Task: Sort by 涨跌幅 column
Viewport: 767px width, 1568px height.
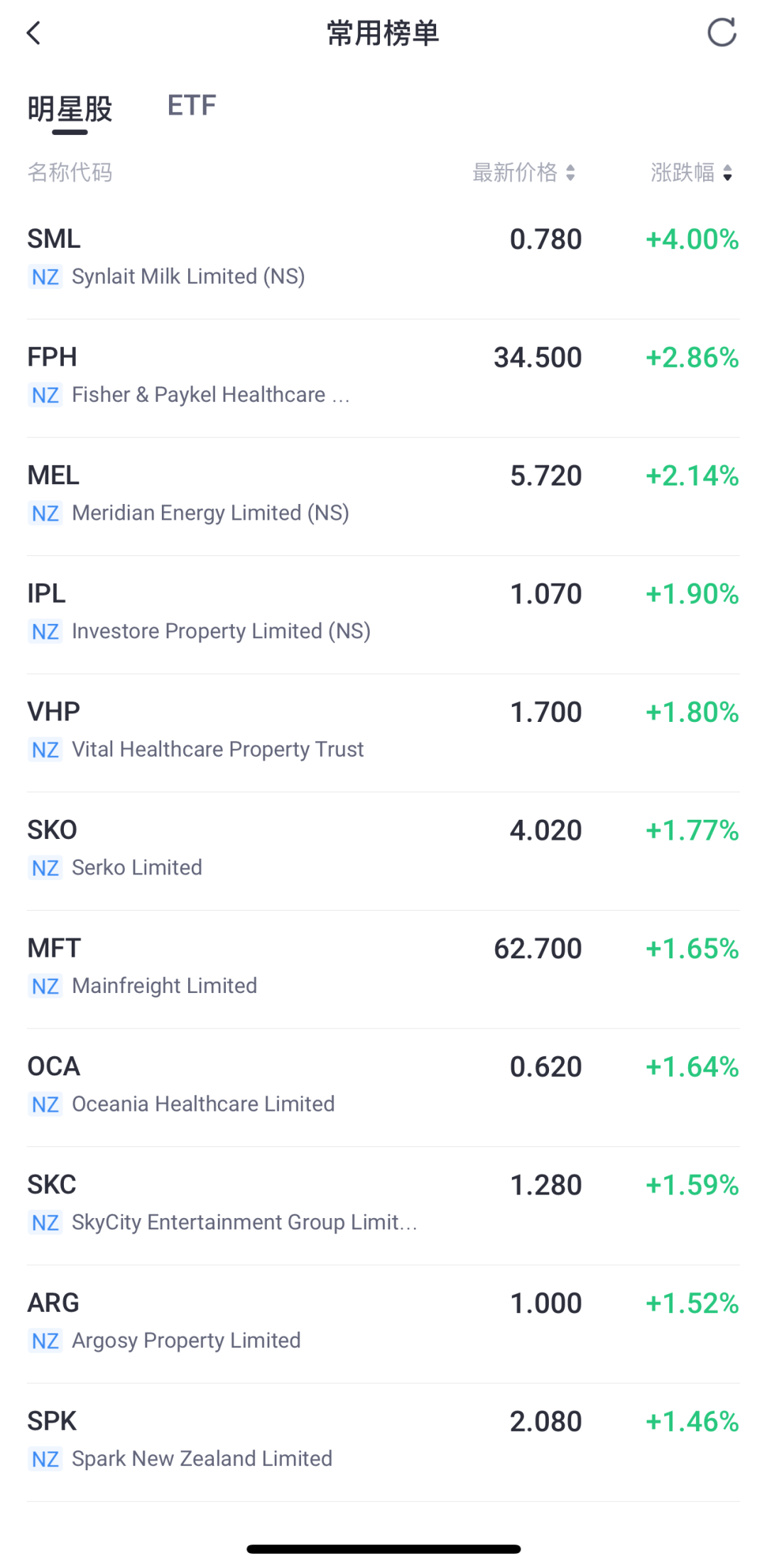Action: coord(691,172)
